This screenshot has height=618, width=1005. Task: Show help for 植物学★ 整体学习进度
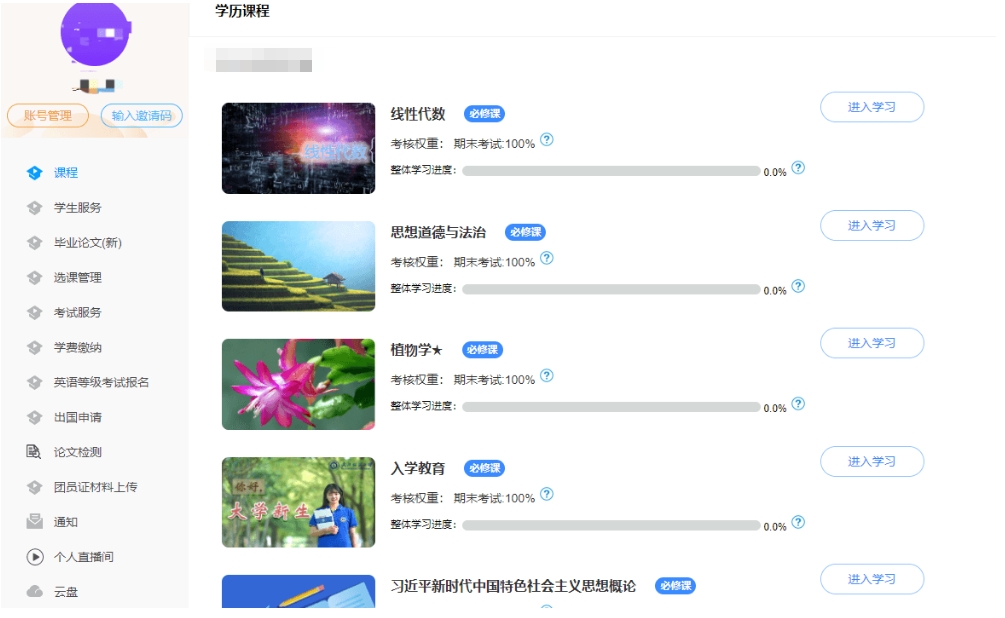pyautogui.click(x=798, y=405)
